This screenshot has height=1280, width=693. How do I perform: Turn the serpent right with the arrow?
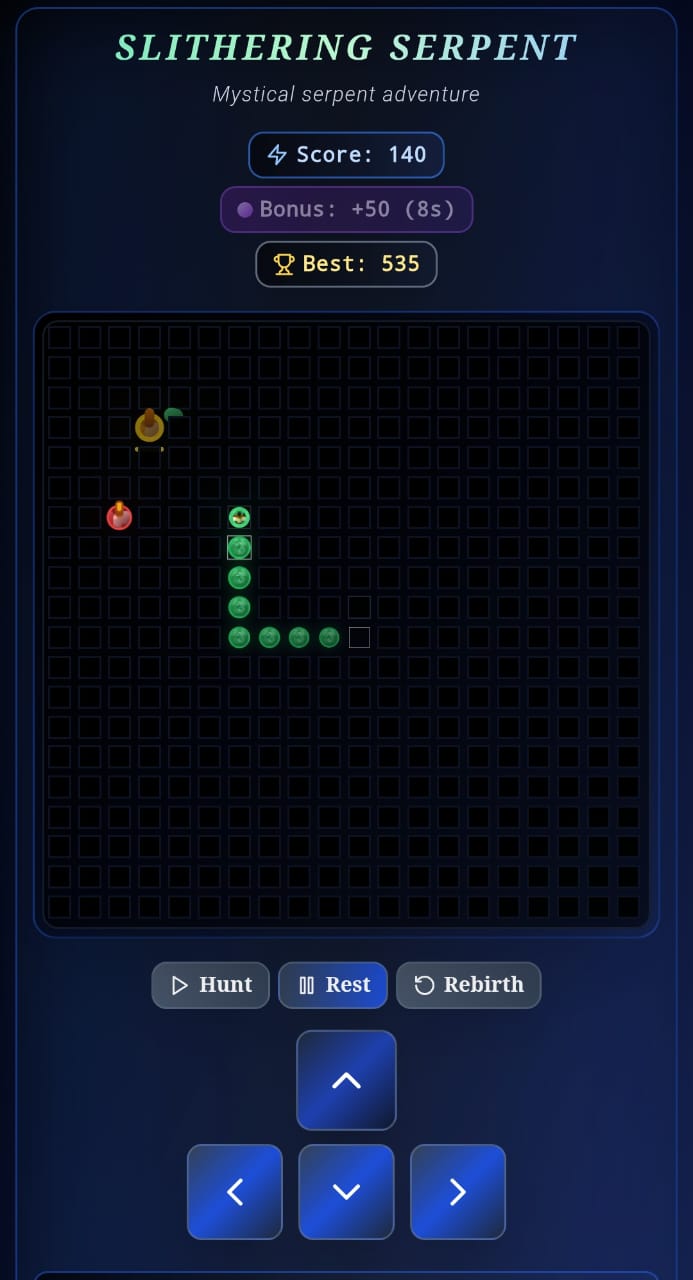pos(458,1192)
